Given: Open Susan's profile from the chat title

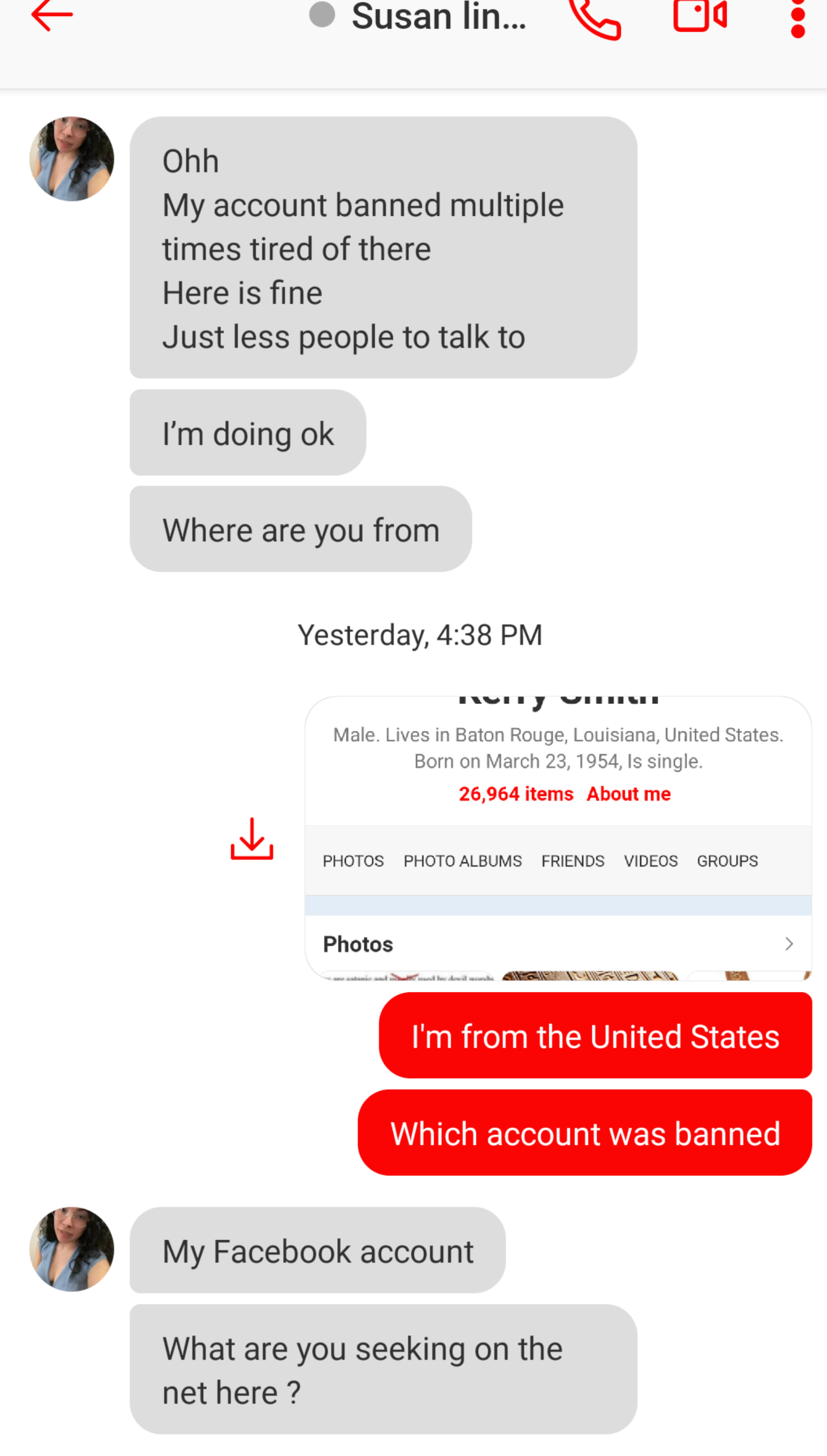Looking at the screenshot, I should click(438, 17).
